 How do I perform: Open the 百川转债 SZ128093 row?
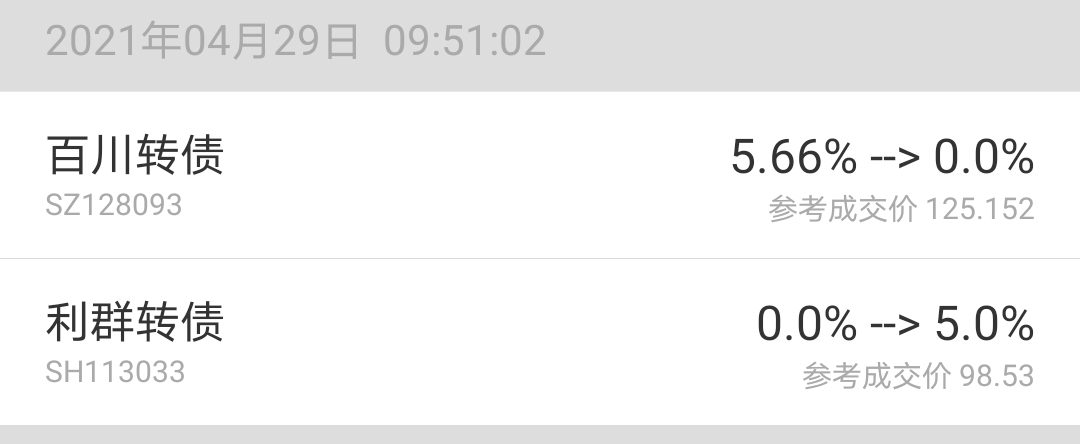[x=540, y=175]
